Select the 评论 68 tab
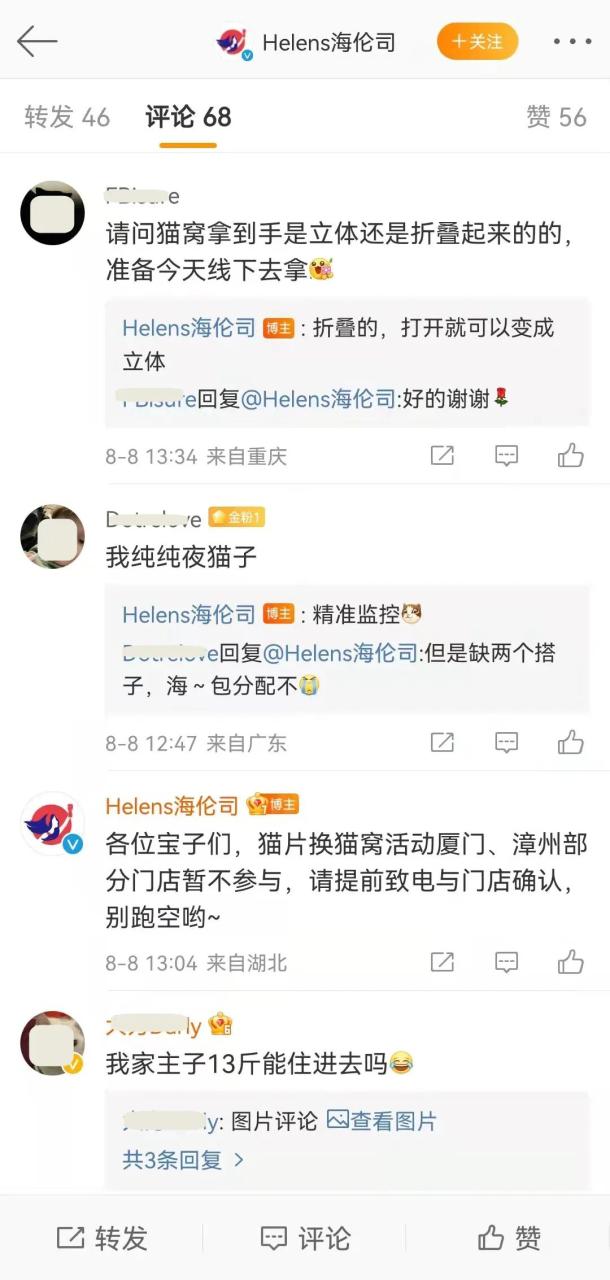 coord(188,117)
